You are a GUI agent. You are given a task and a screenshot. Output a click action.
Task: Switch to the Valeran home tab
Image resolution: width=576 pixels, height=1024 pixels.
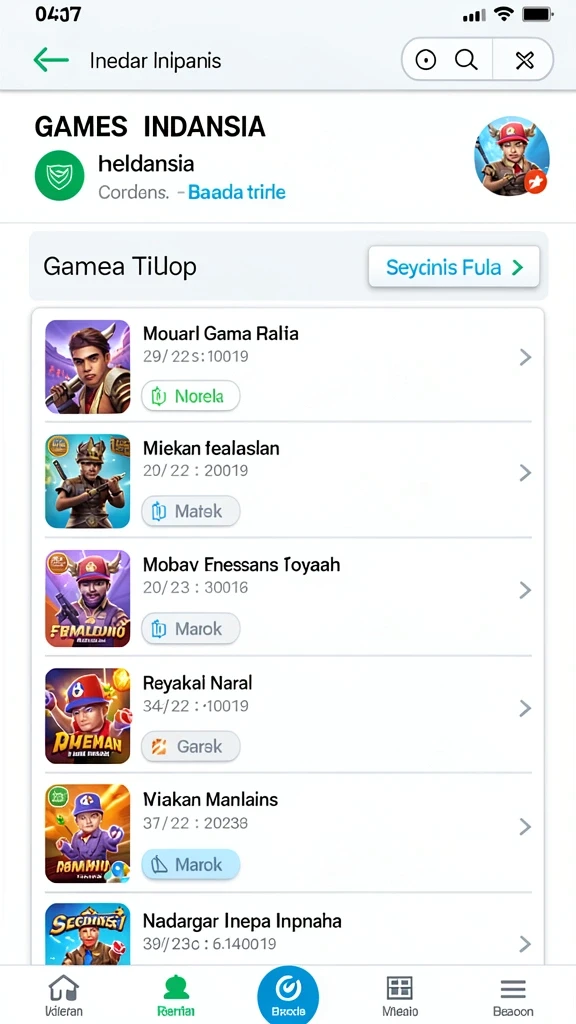[x=64, y=996]
